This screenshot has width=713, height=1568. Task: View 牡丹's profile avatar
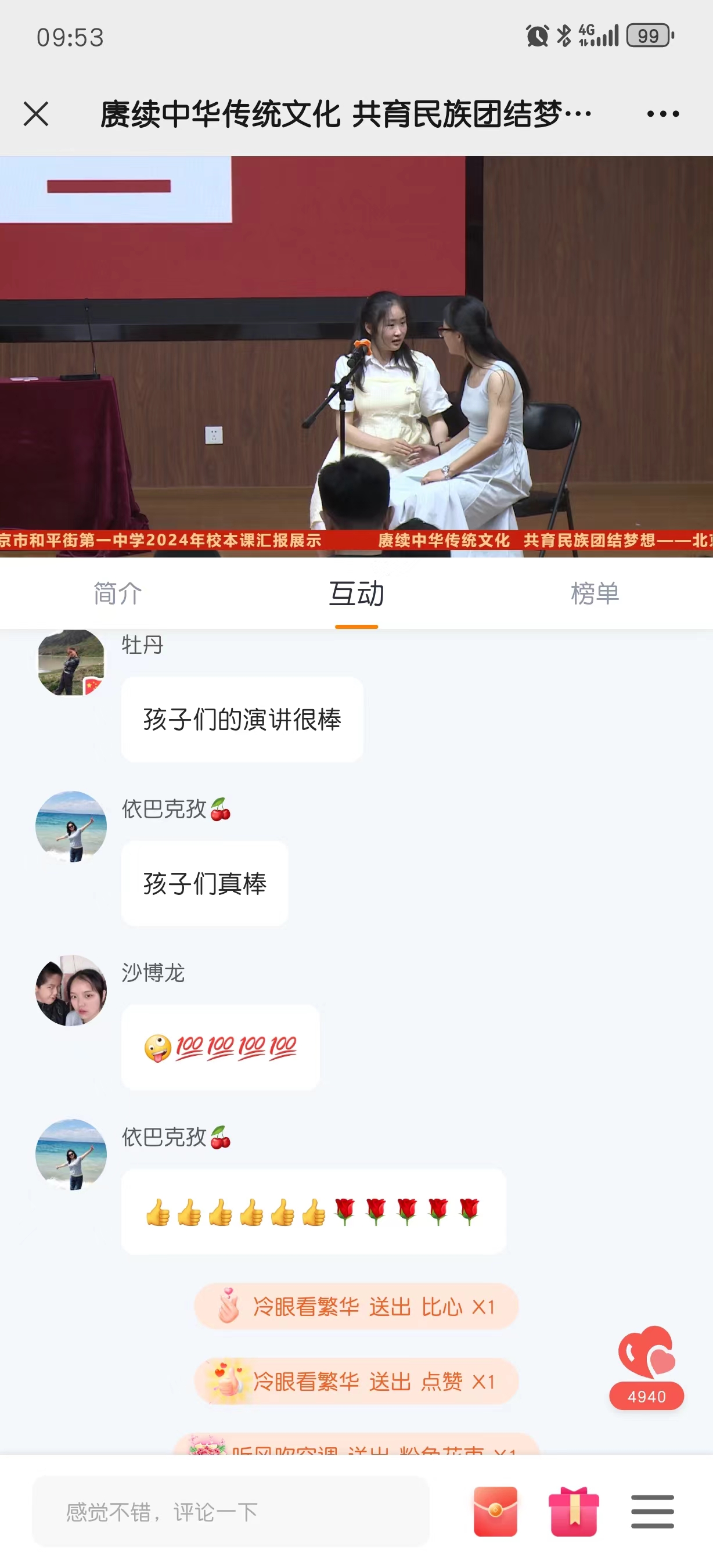tap(71, 662)
